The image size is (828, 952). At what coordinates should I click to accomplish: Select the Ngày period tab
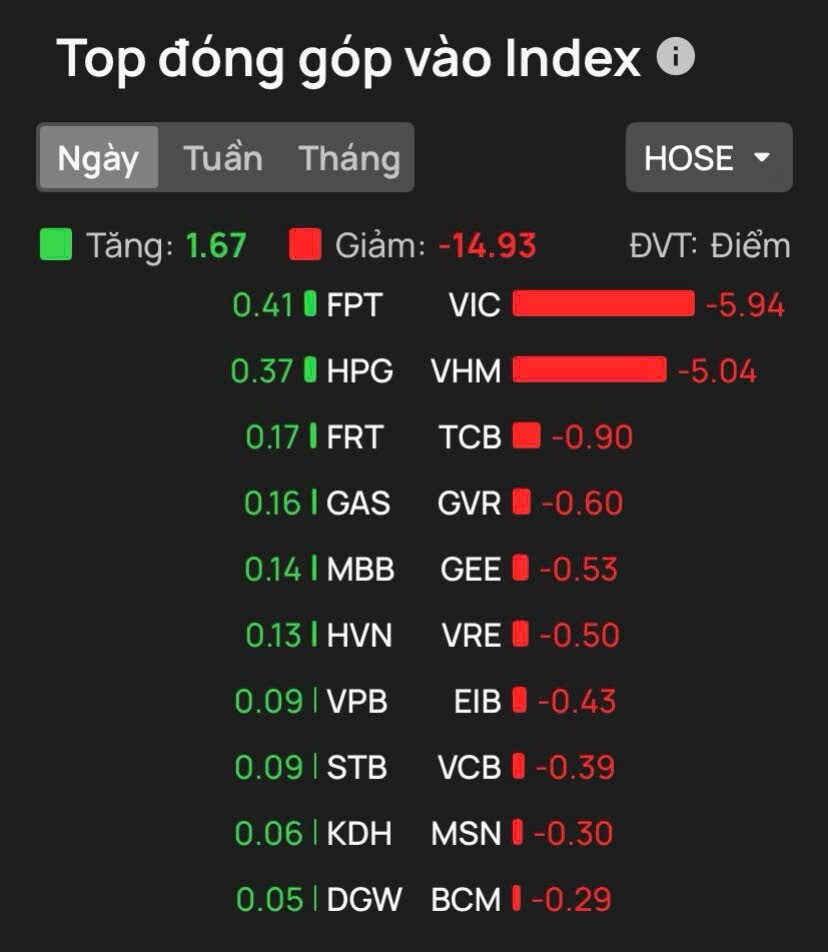pos(98,158)
